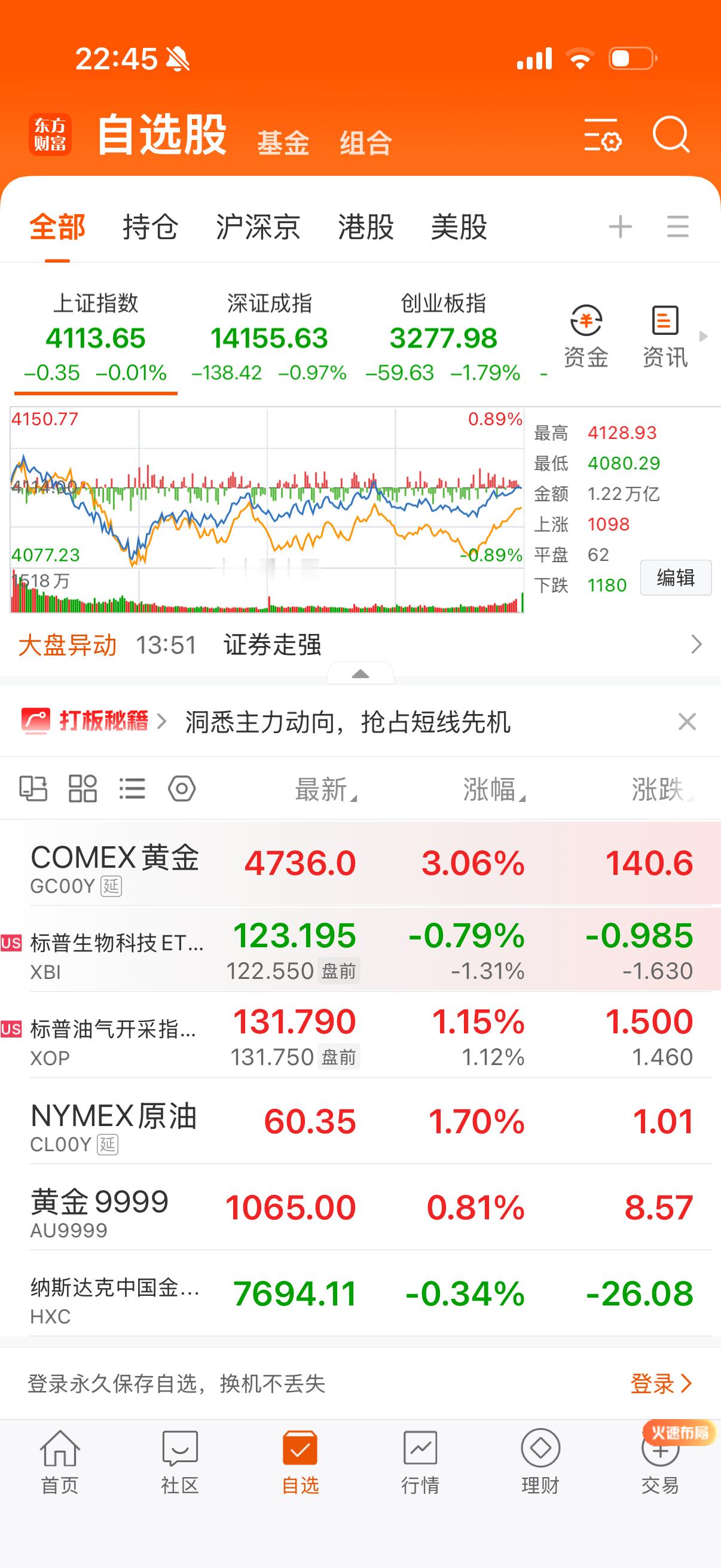Switch to grid view layout icon
Screen dimensions: 721x1568
pyautogui.click(x=83, y=788)
